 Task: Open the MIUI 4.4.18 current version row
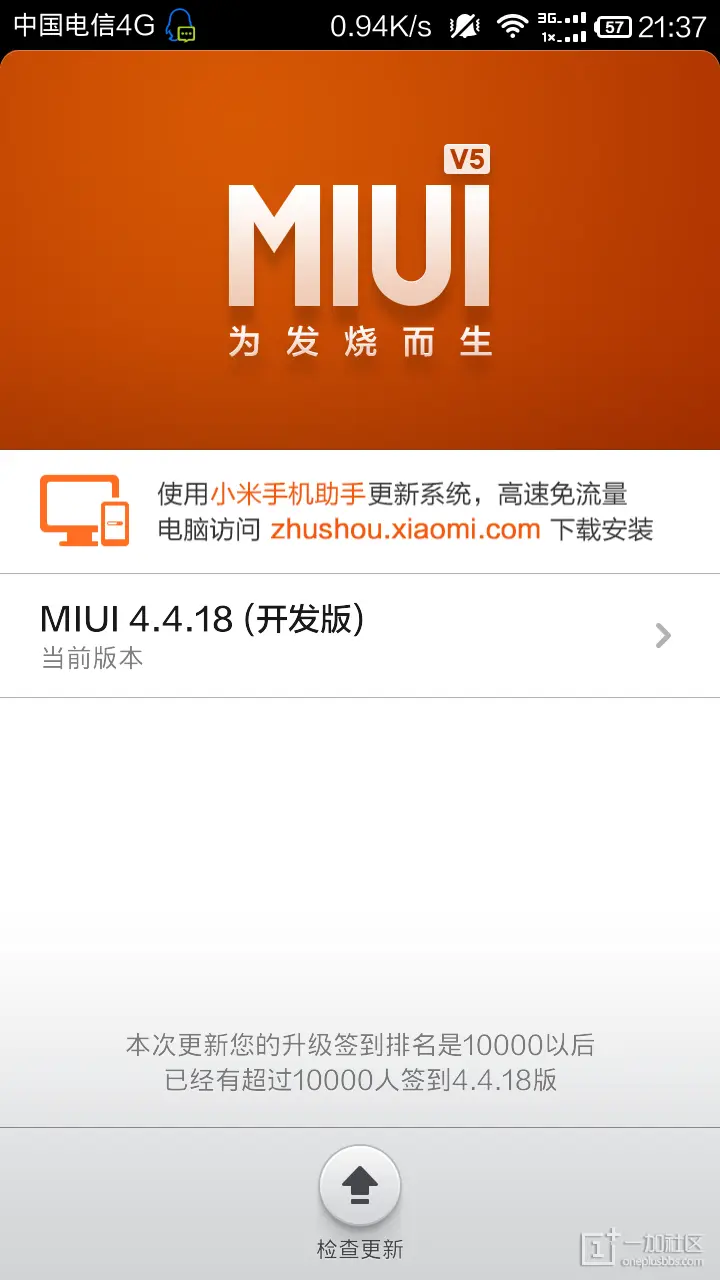(x=360, y=636)
